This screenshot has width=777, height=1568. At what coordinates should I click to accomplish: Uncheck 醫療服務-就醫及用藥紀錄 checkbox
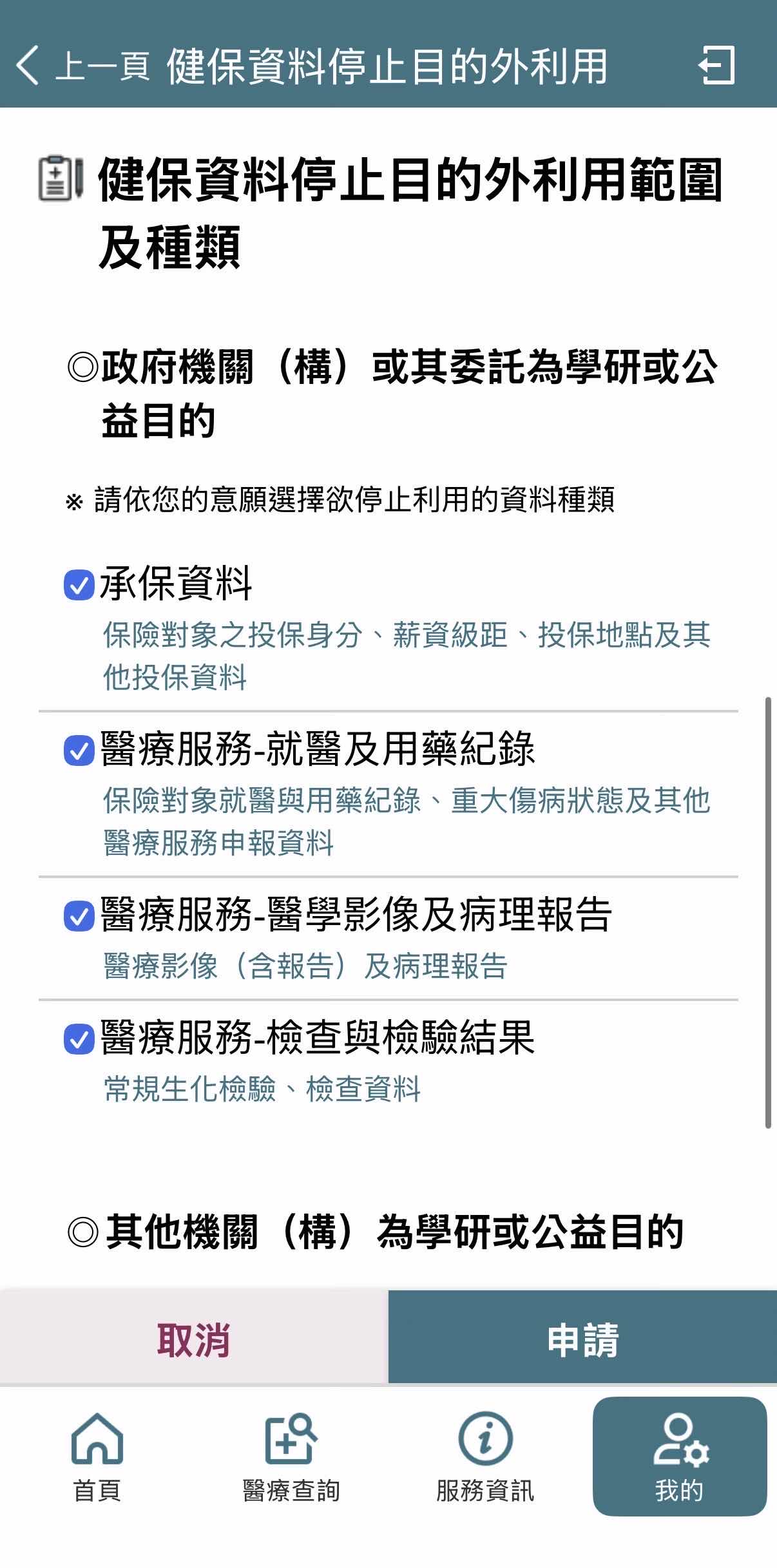coord(79,751)
